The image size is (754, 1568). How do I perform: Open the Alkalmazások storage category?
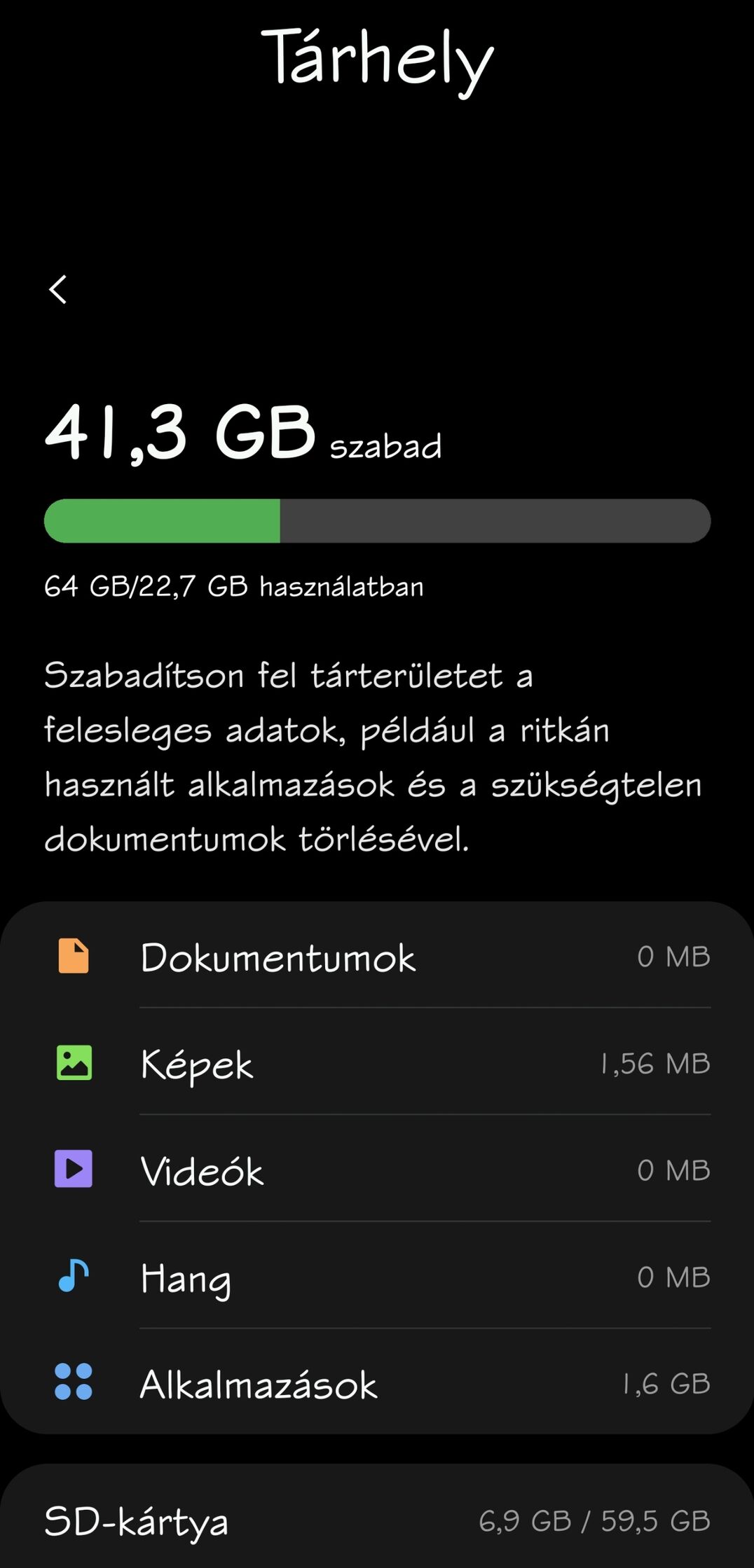pos(377,1382)
